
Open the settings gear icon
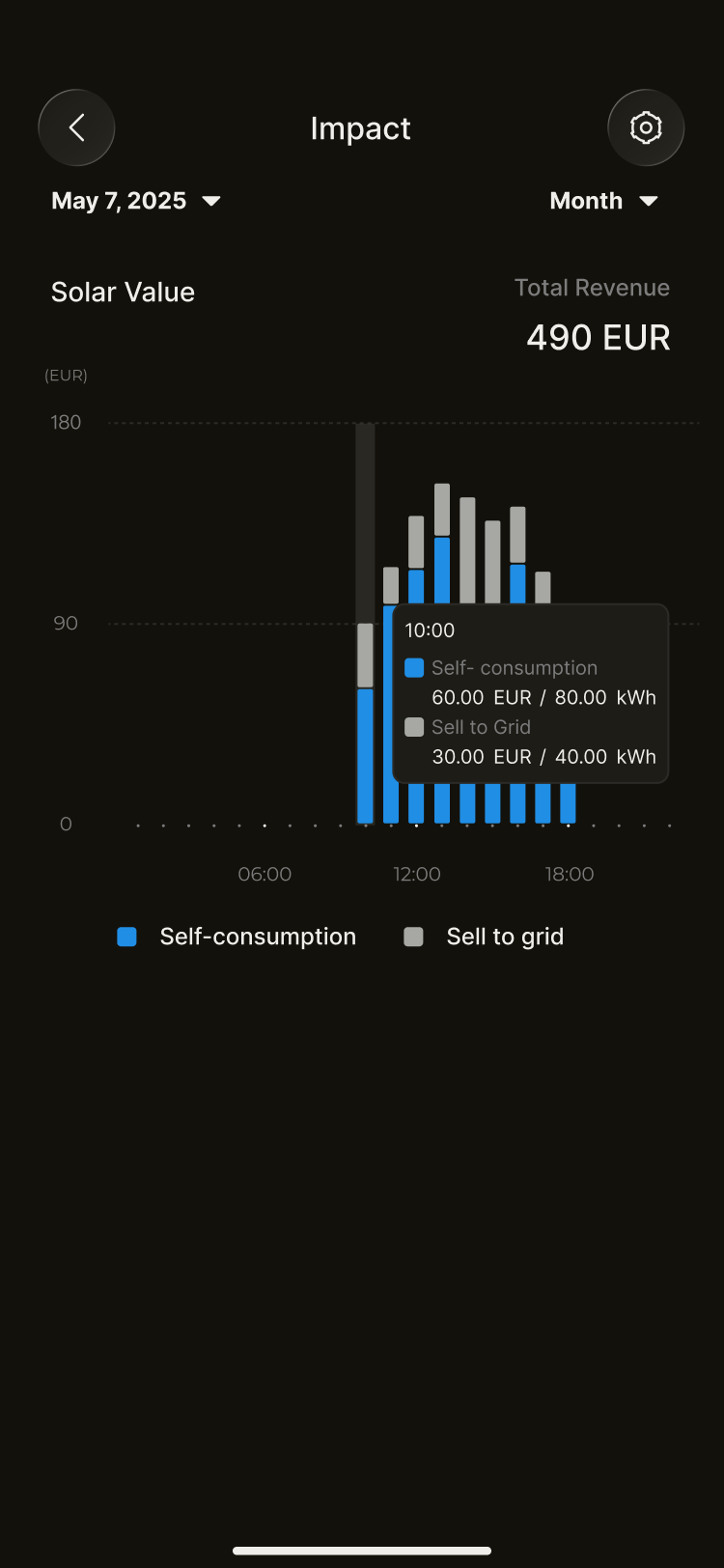click(645, 127)
